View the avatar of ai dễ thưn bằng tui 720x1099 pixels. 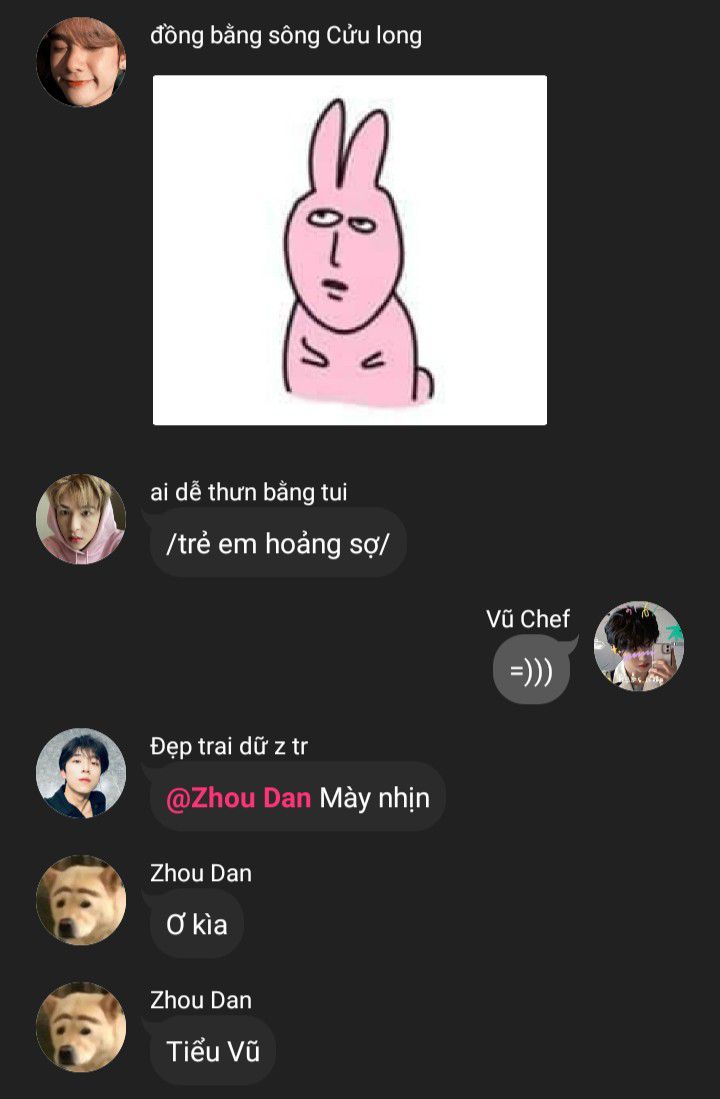[81, 518]
